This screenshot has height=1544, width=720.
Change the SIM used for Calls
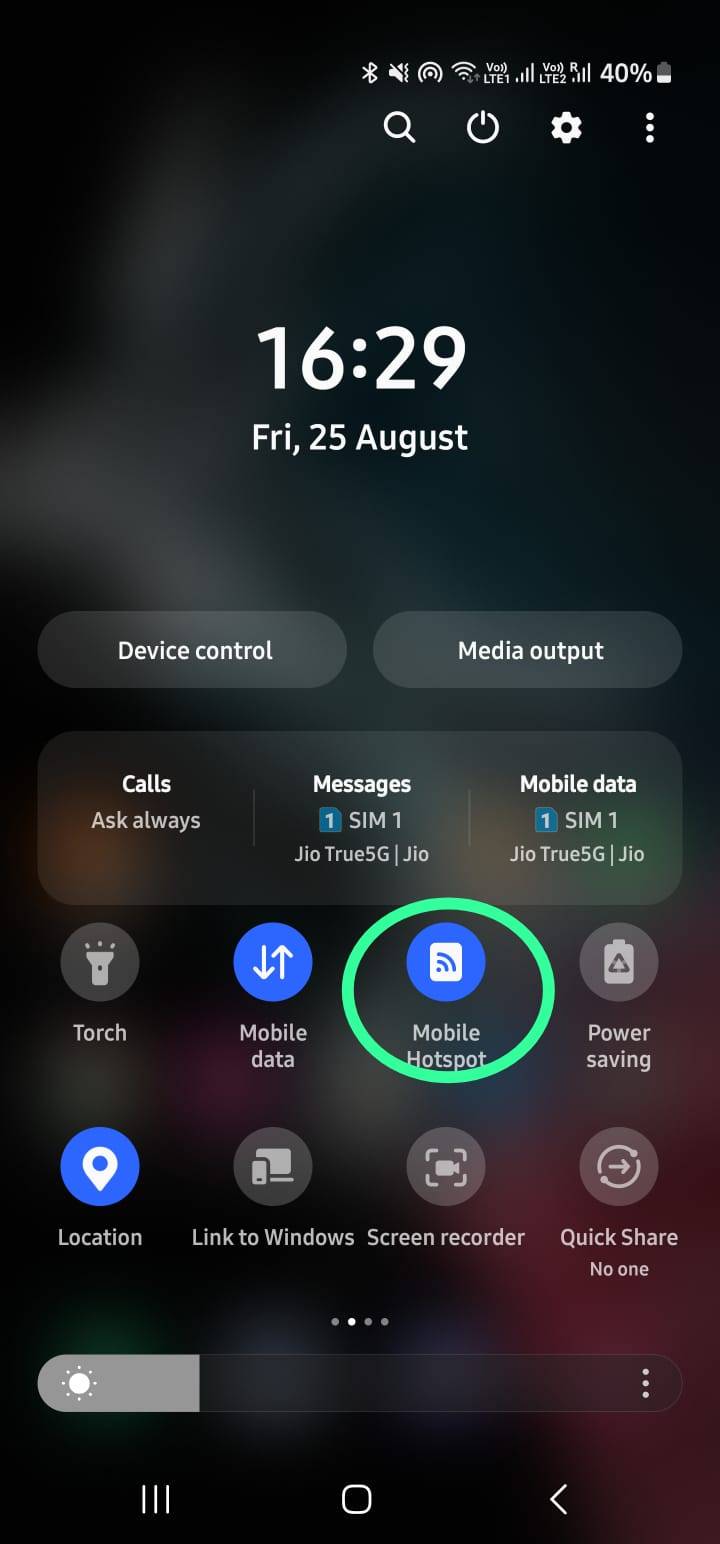(x=146, y=803)
